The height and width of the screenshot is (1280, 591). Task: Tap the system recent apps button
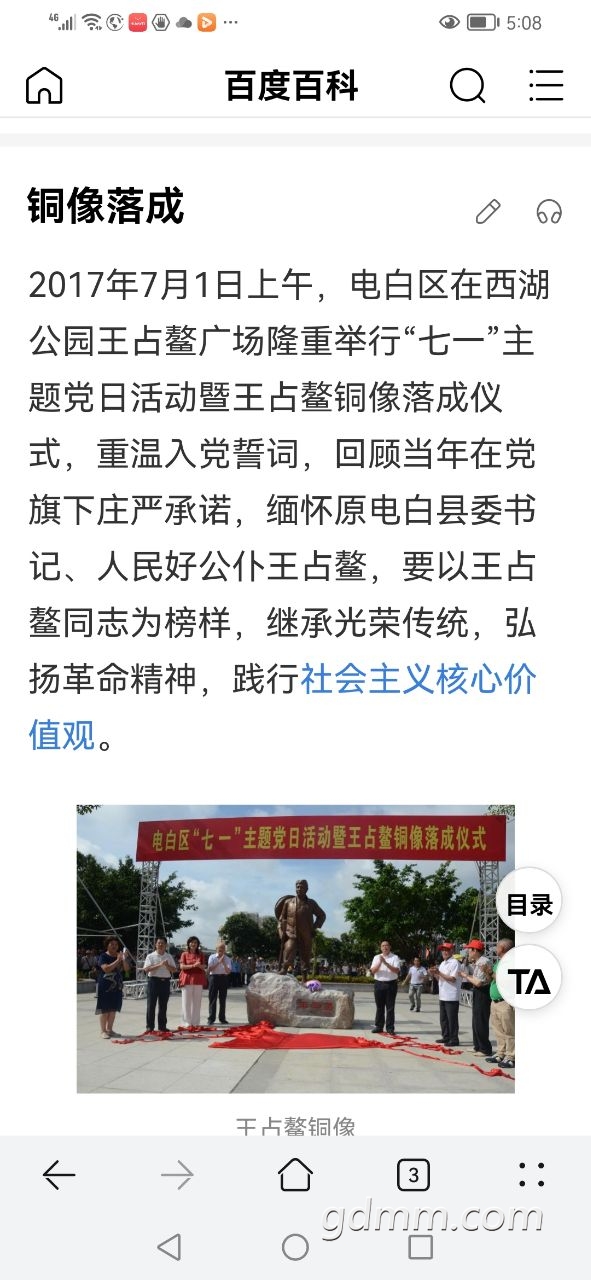[x=421, y=1246]
